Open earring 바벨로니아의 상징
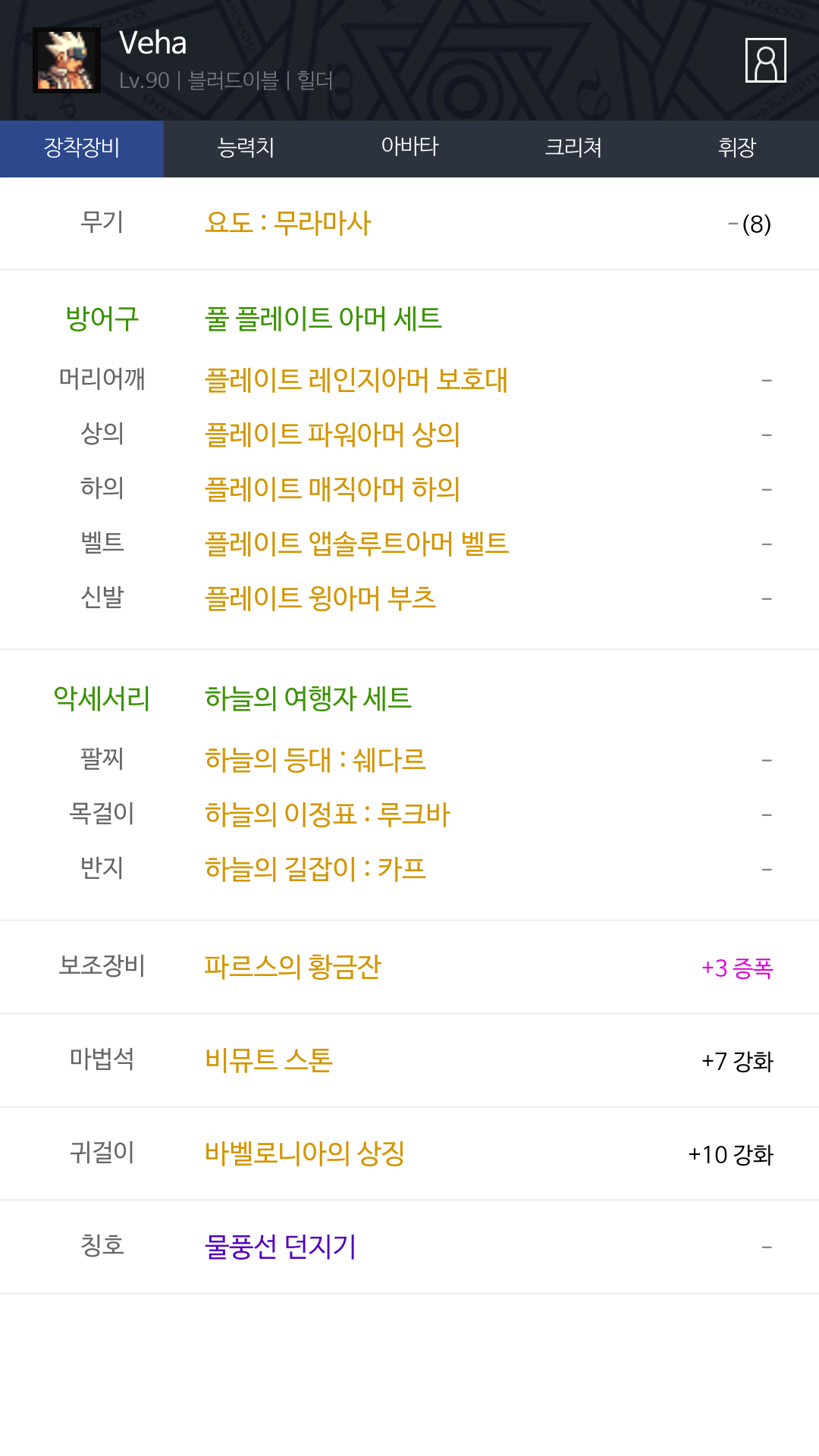 [305, 1153]
